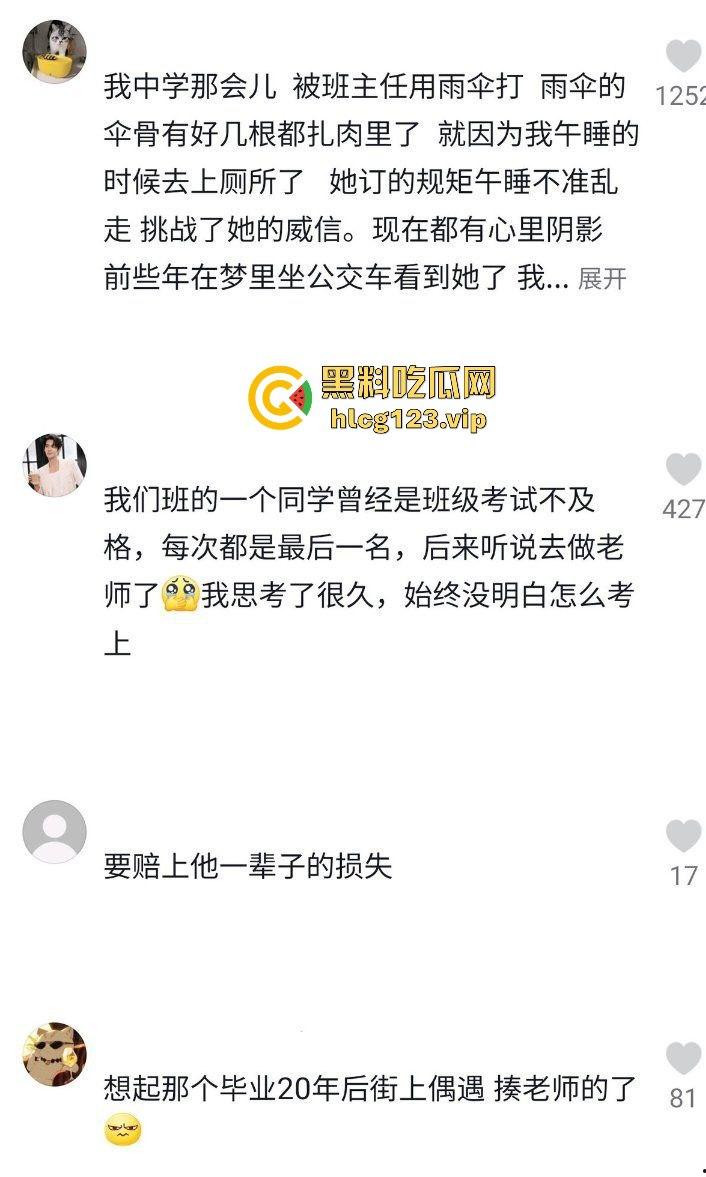Open the profile of the commenter with the man photo avatar

54,466
